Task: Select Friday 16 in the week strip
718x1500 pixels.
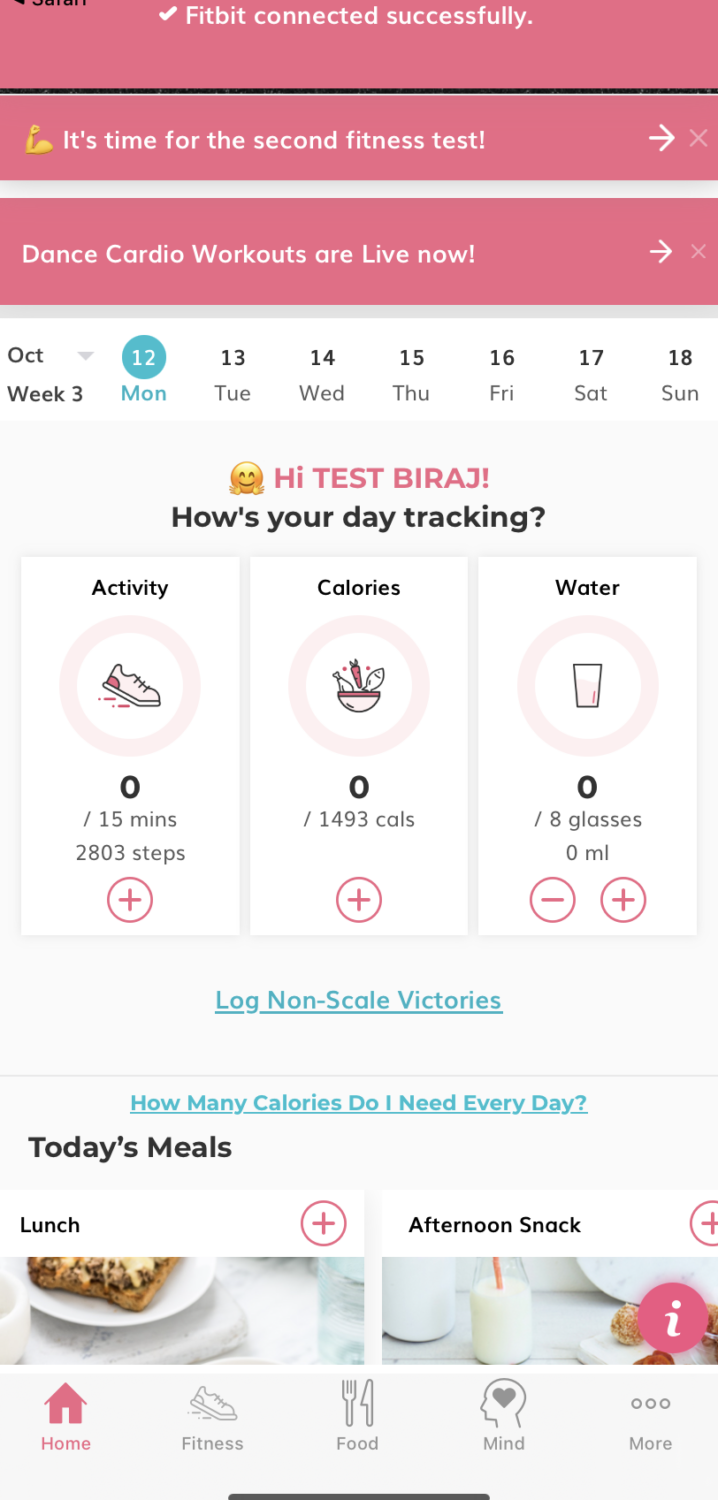Action: 502,374
